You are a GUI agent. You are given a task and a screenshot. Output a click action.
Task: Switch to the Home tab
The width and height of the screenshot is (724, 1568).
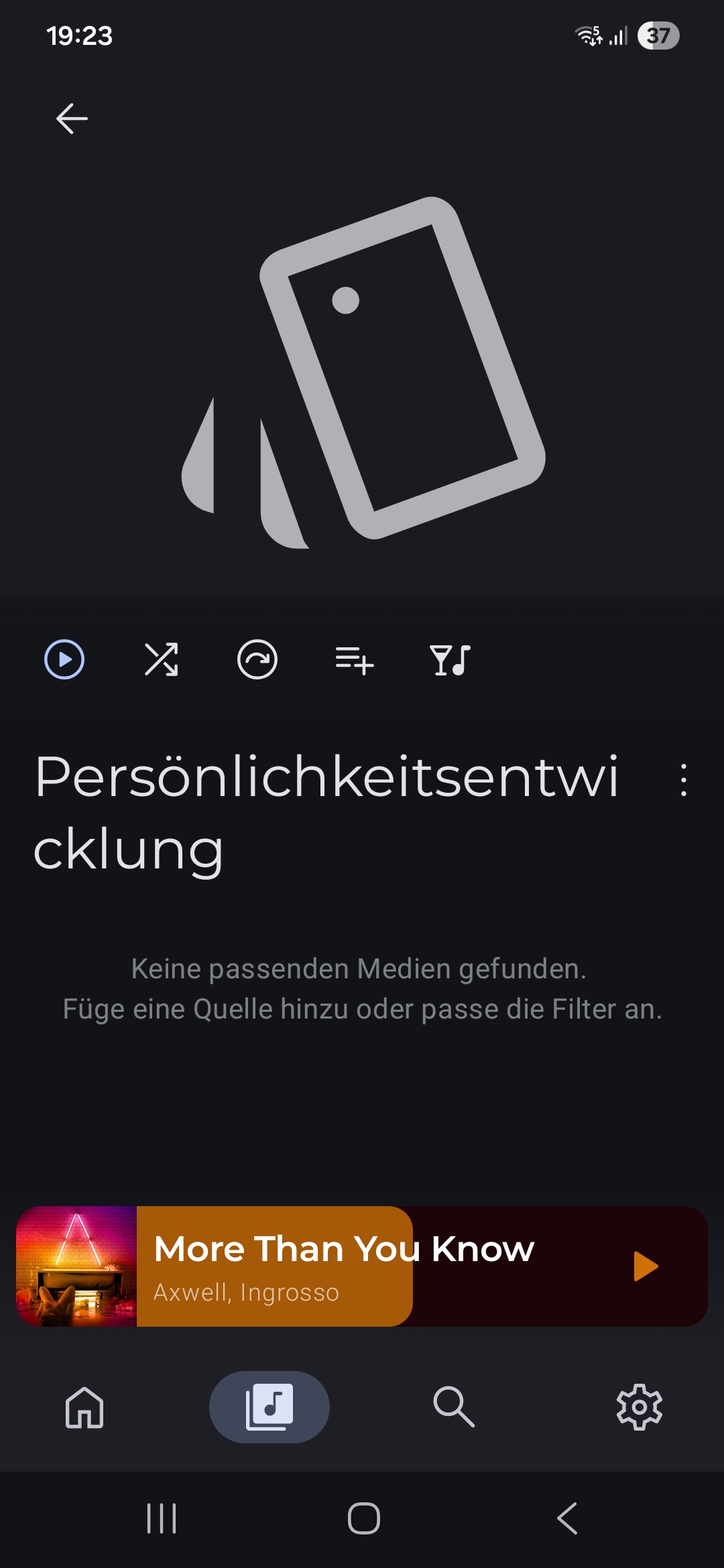[84, 1407]
